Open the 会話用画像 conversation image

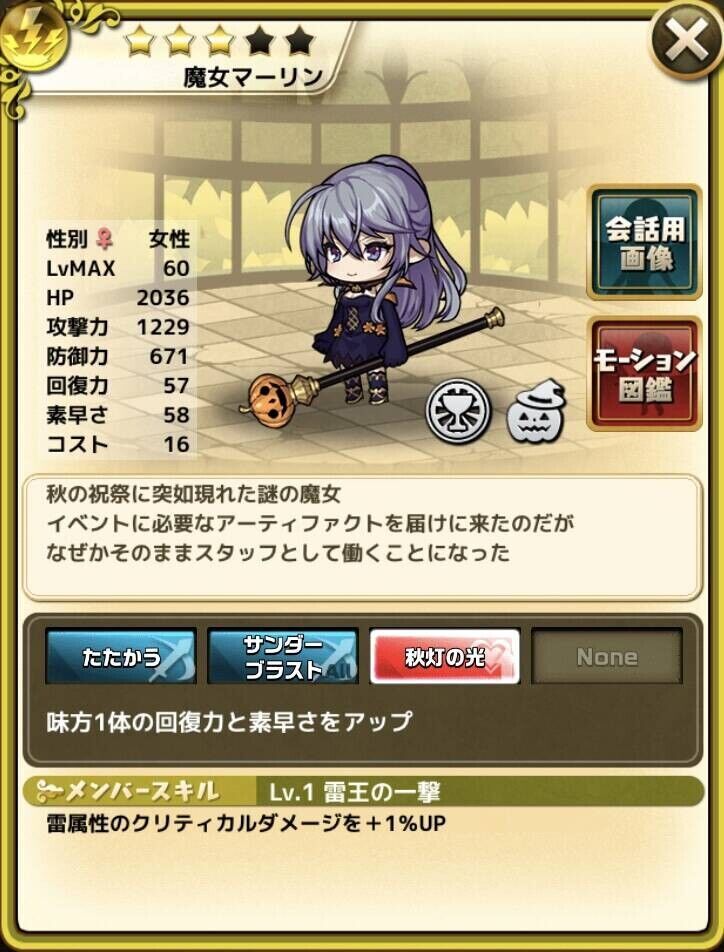[x=644, y=242]
